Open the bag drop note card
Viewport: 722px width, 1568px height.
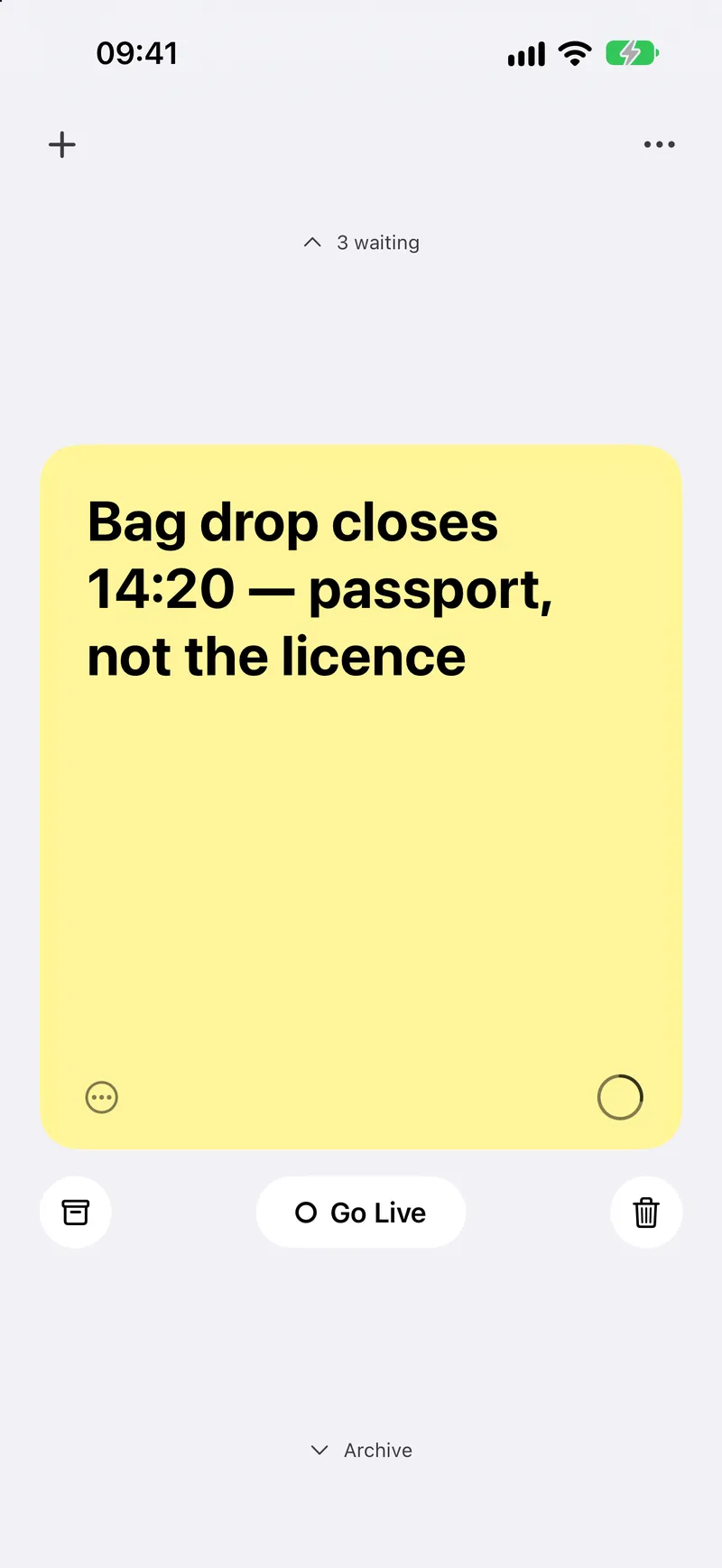click(361, 797)
